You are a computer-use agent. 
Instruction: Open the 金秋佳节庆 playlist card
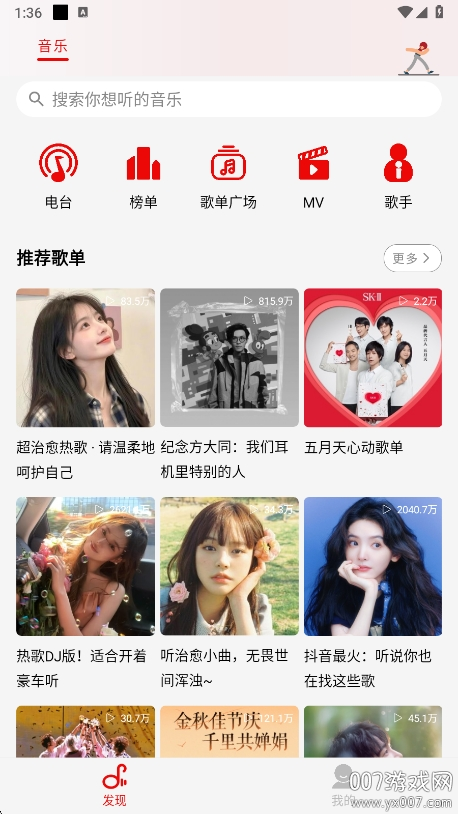229,731
